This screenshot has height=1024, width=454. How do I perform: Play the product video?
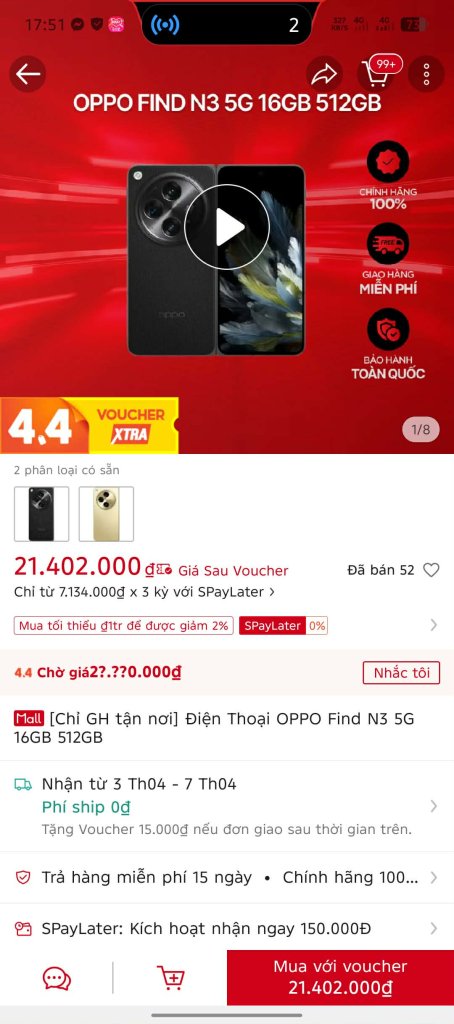[x=227, y=227]
